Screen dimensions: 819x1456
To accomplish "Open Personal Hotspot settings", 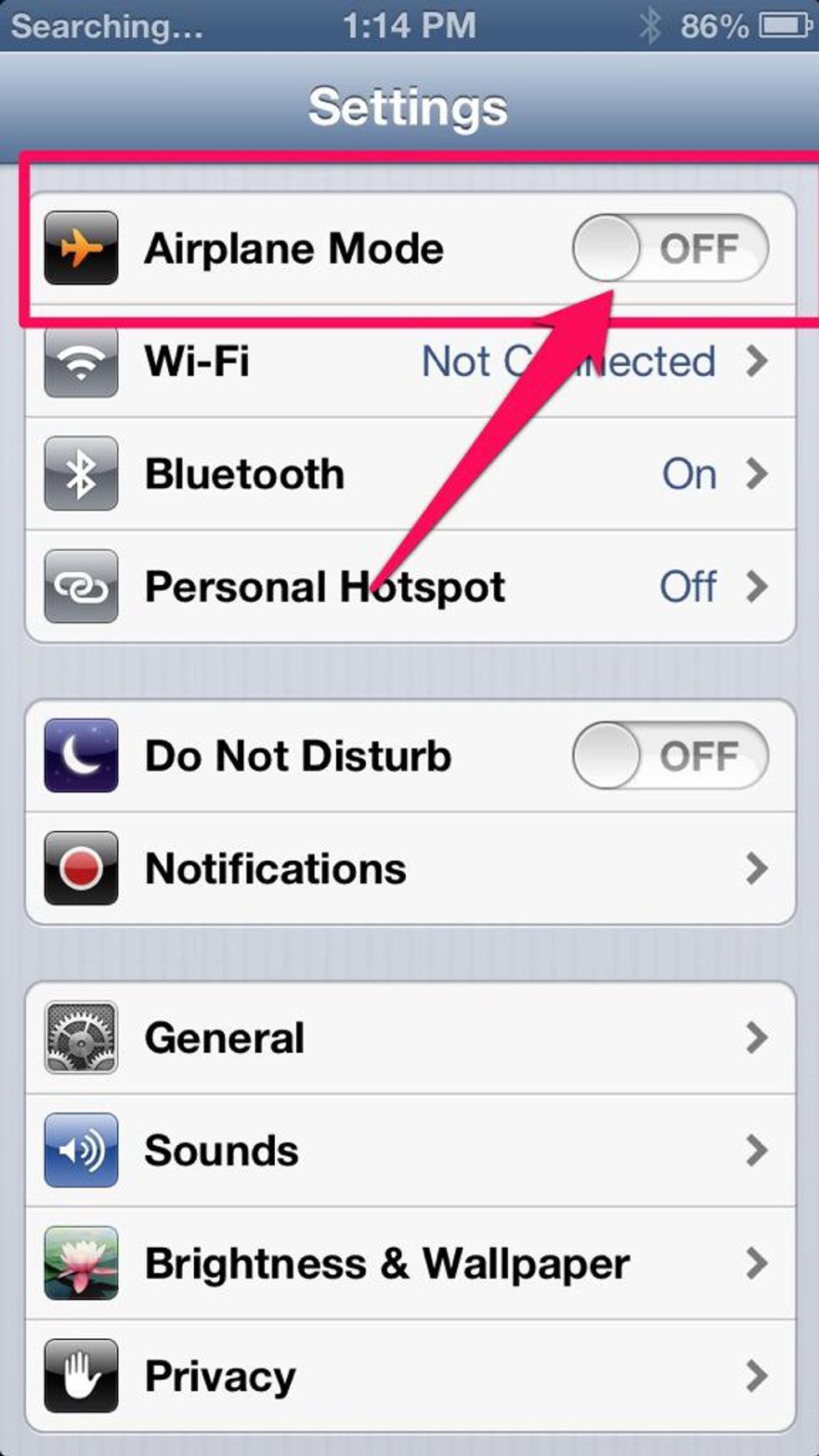I will [409, 587].
